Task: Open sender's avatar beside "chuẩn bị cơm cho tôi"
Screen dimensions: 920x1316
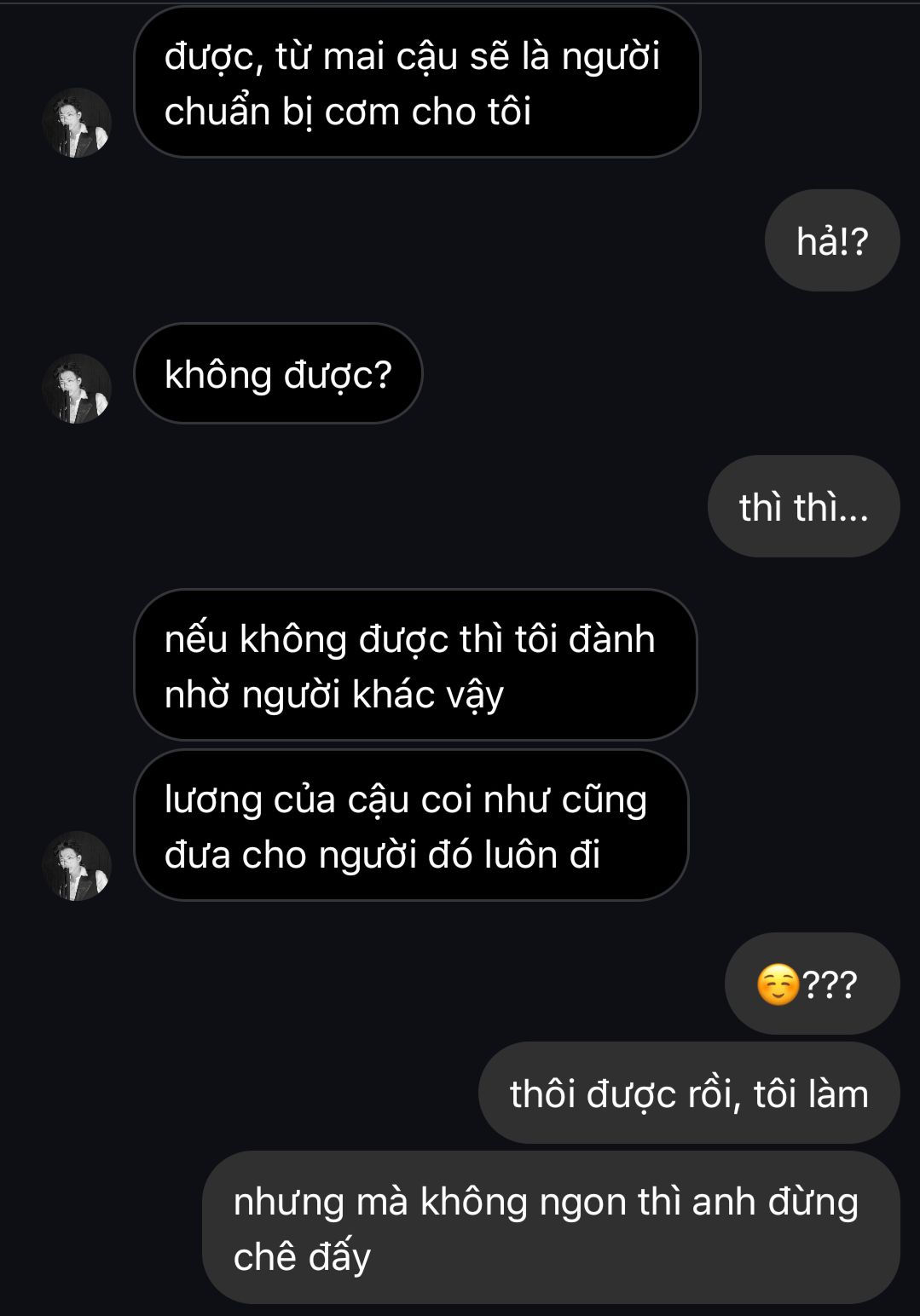Action: 77,123
